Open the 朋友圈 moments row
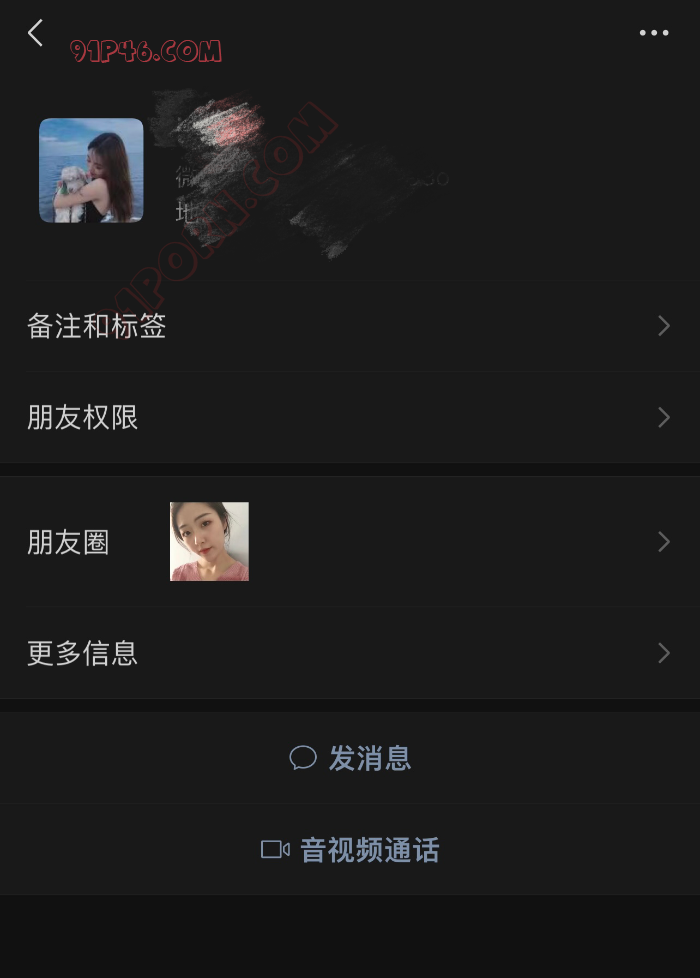700x978 pixels. point(350,542)
